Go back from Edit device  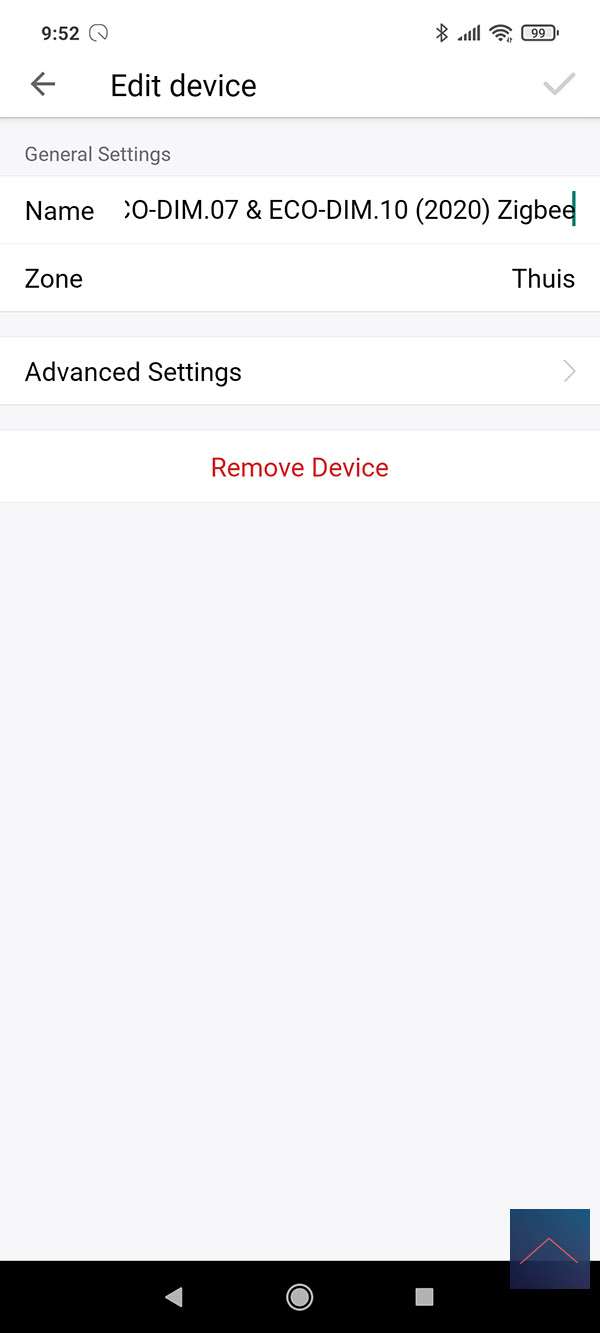[x=43, y=85]
